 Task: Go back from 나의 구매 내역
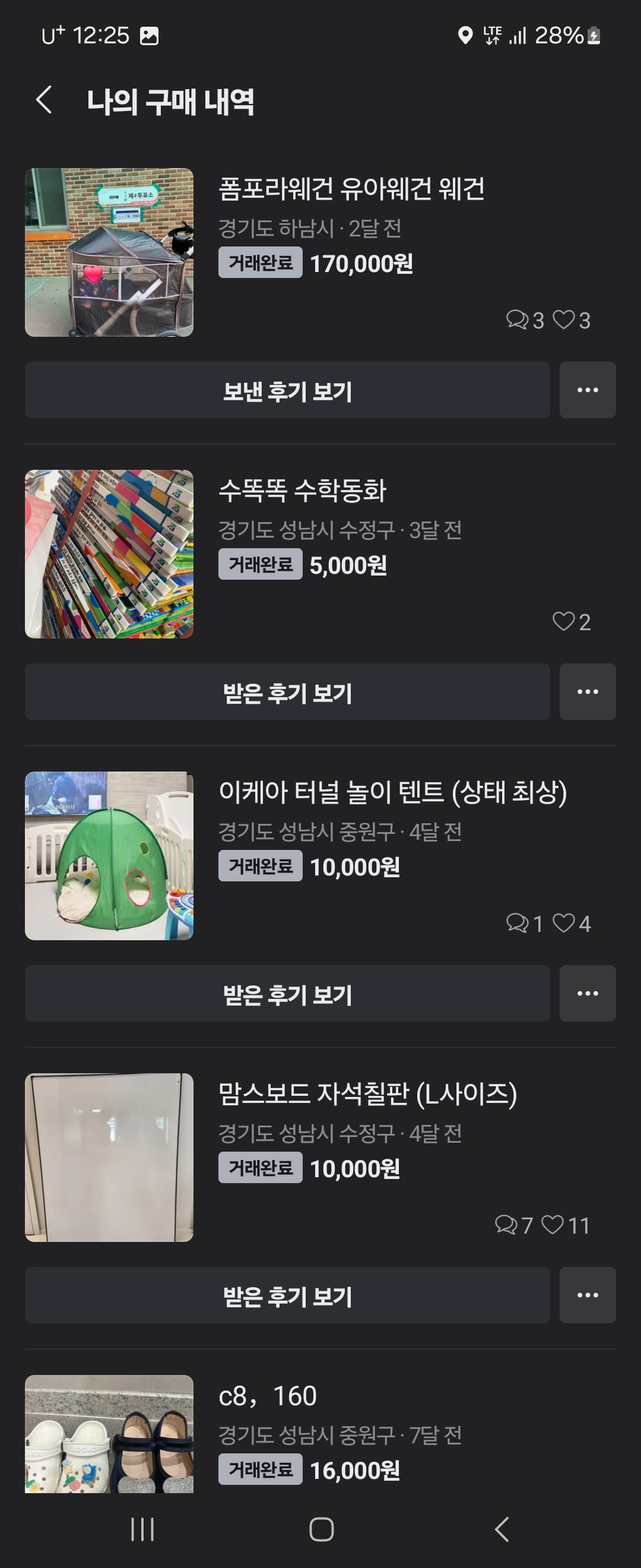click(44, 100)
